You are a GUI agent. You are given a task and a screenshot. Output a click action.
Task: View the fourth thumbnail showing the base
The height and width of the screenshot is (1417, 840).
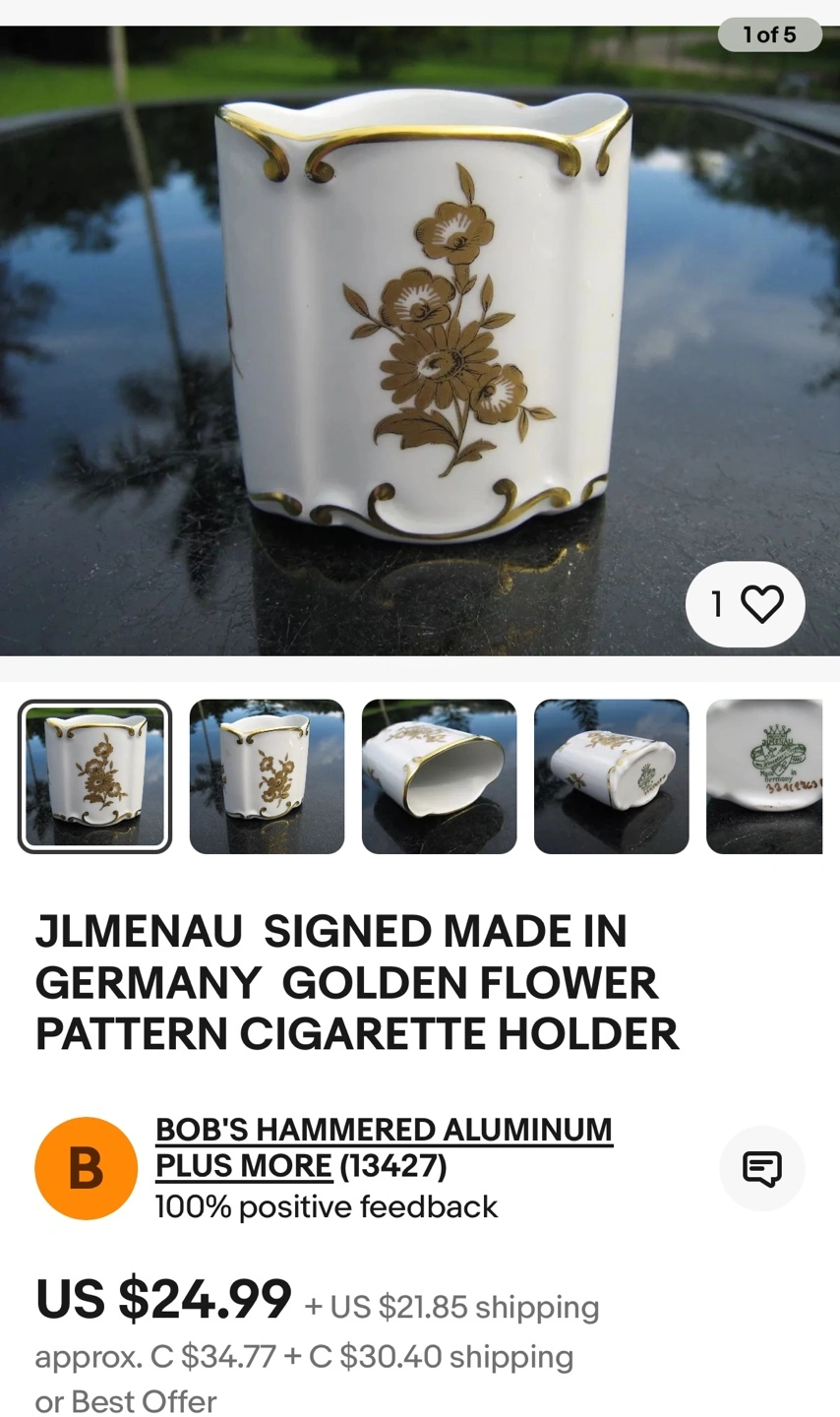pyautogui.click(x=611, y=776)
